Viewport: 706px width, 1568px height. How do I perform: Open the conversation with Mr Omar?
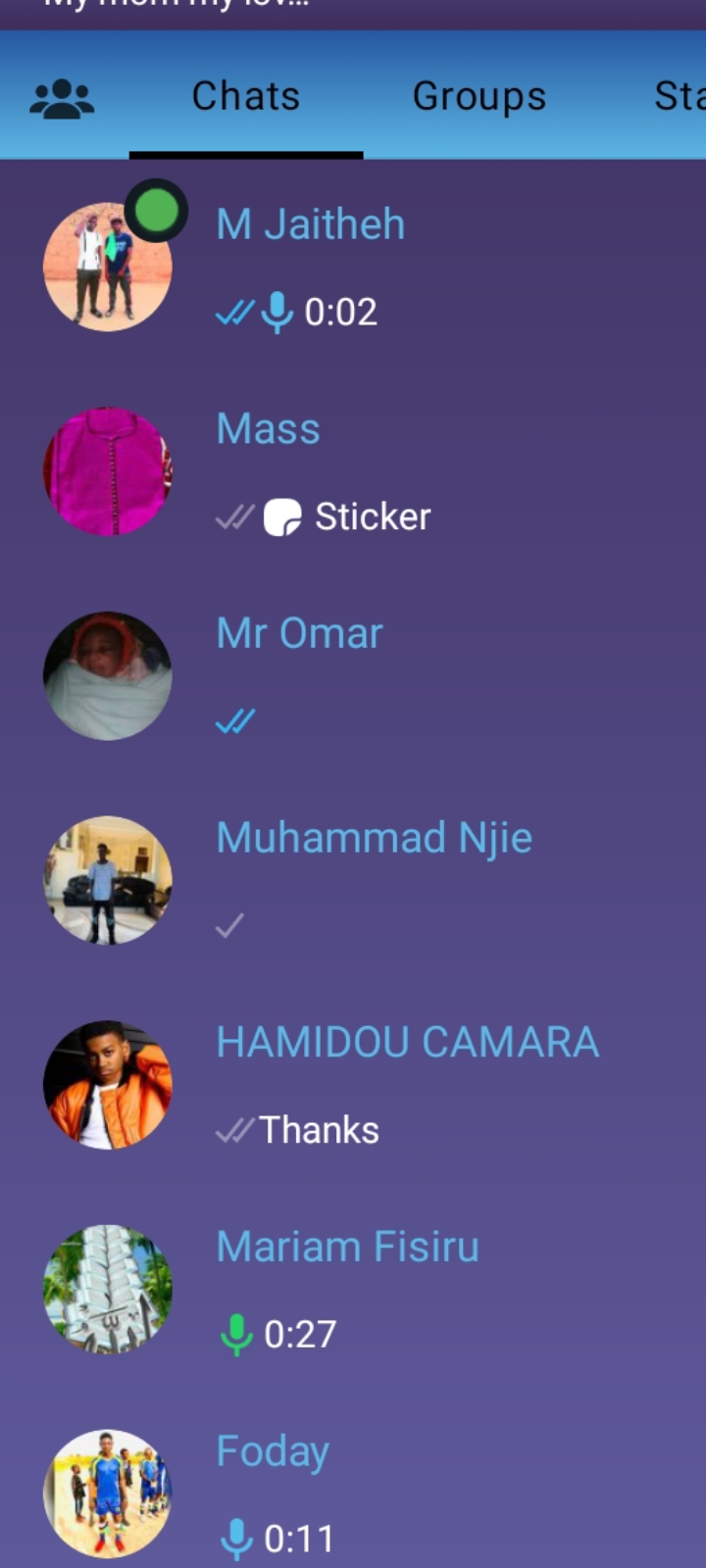(x=353, y=676)
